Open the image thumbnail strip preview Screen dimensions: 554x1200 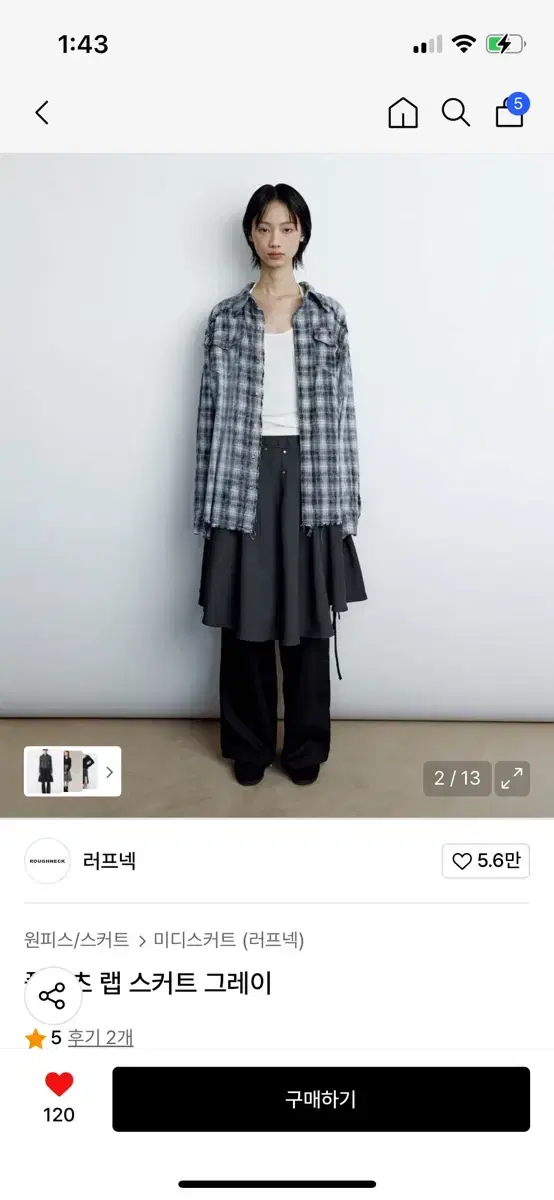click(x=72, y=771)
